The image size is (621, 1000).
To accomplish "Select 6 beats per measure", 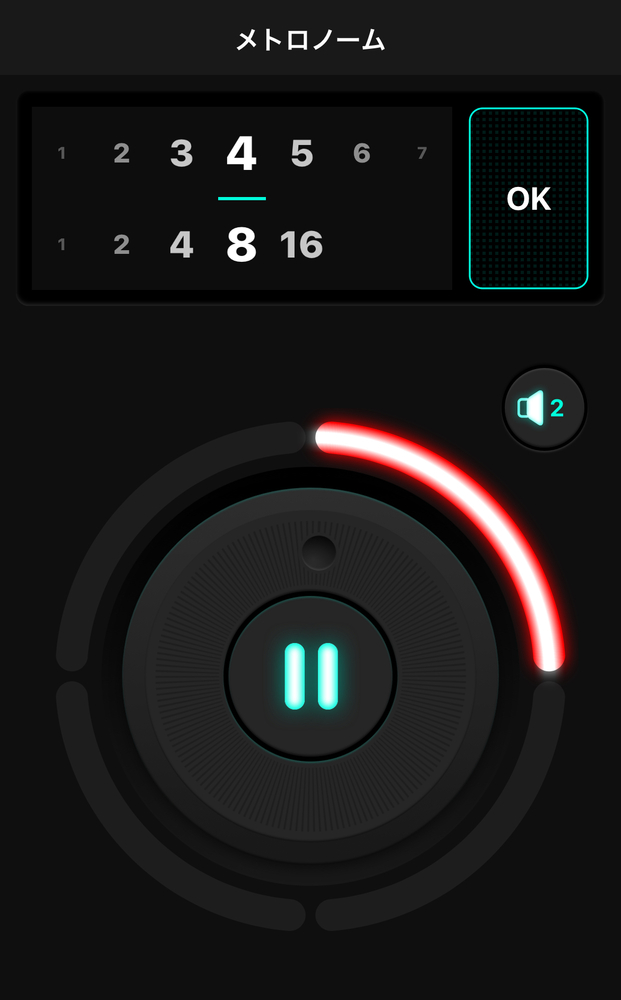I will [362, 154].
